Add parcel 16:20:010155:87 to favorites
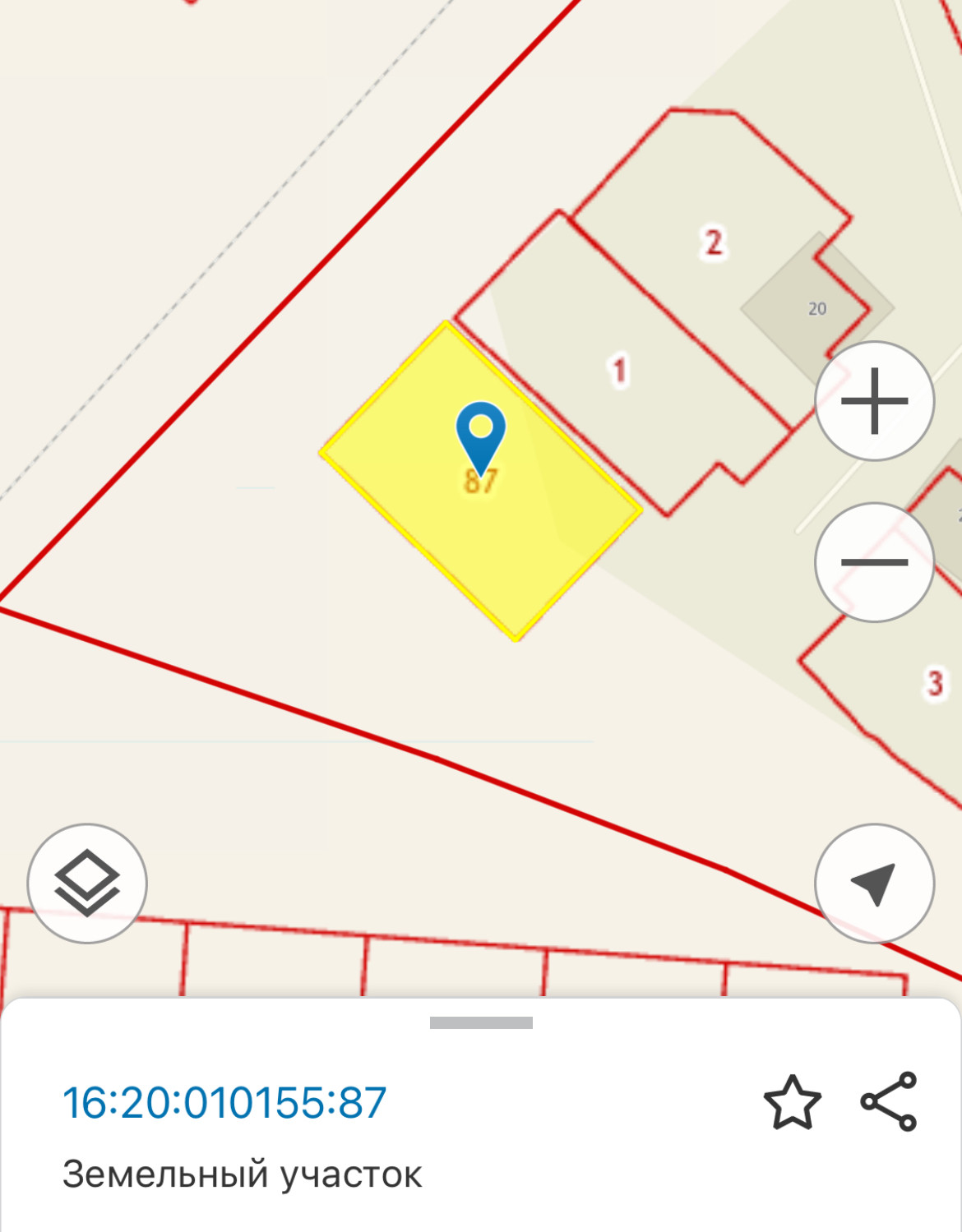962x1232 pixels. point(792,1102)
